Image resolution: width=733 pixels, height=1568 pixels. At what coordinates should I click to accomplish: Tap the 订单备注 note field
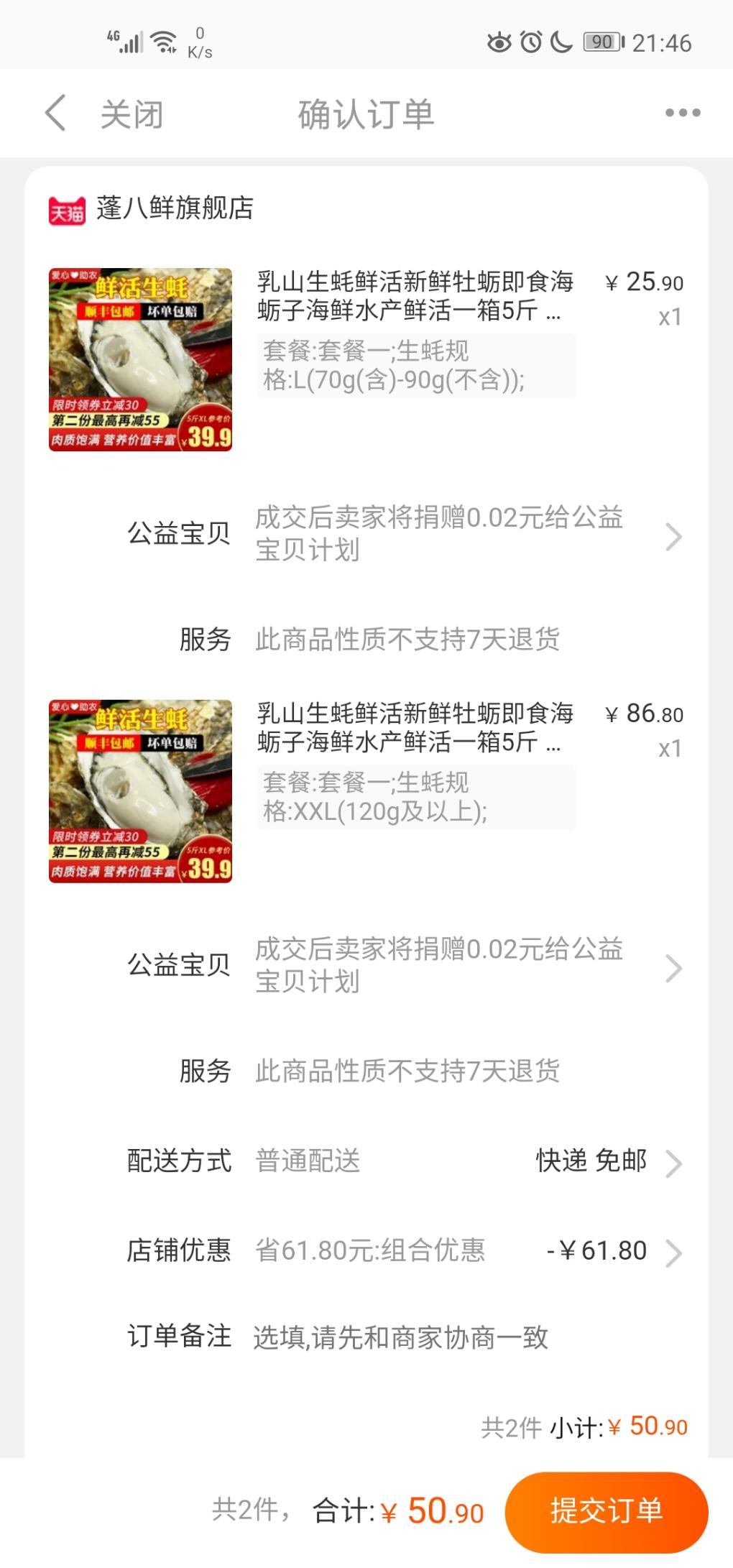401,1337
